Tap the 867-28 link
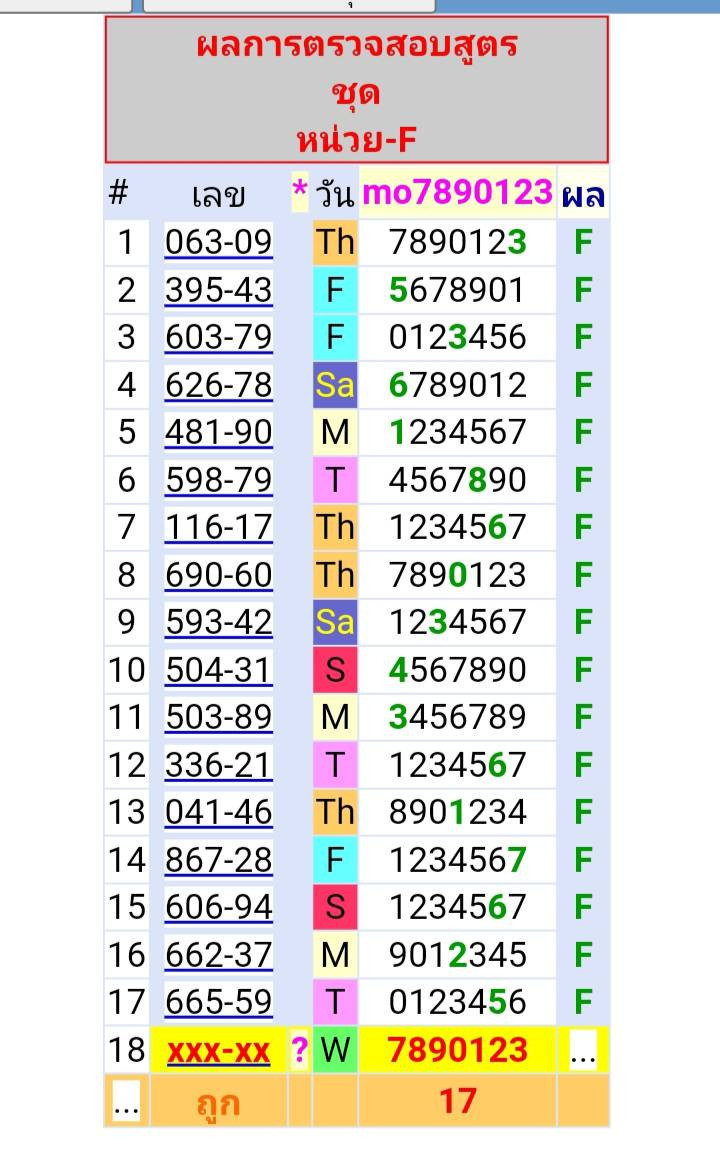This screenshot has width=720, height=1164. tap(219, 860)
